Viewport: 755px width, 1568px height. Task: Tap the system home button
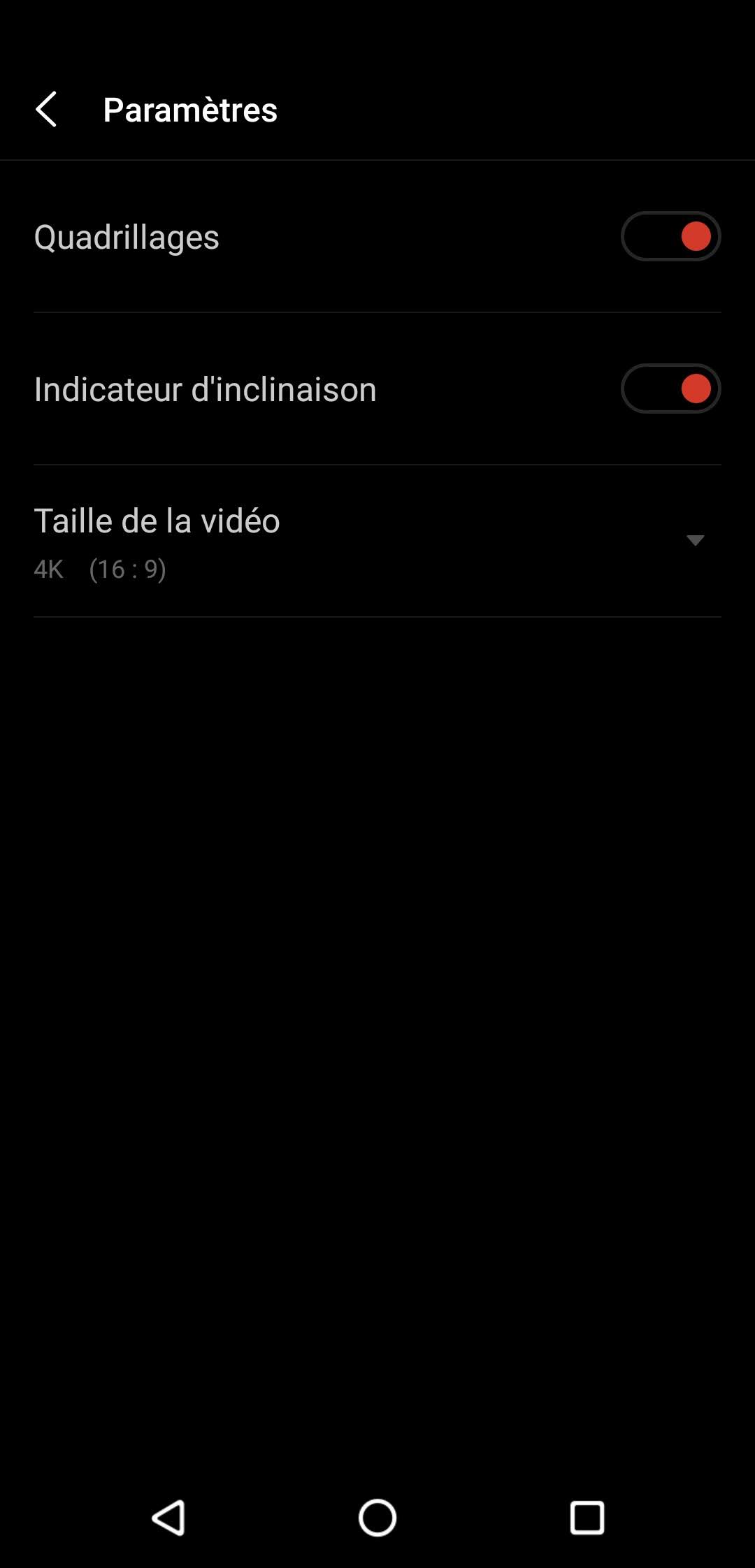377,1518
